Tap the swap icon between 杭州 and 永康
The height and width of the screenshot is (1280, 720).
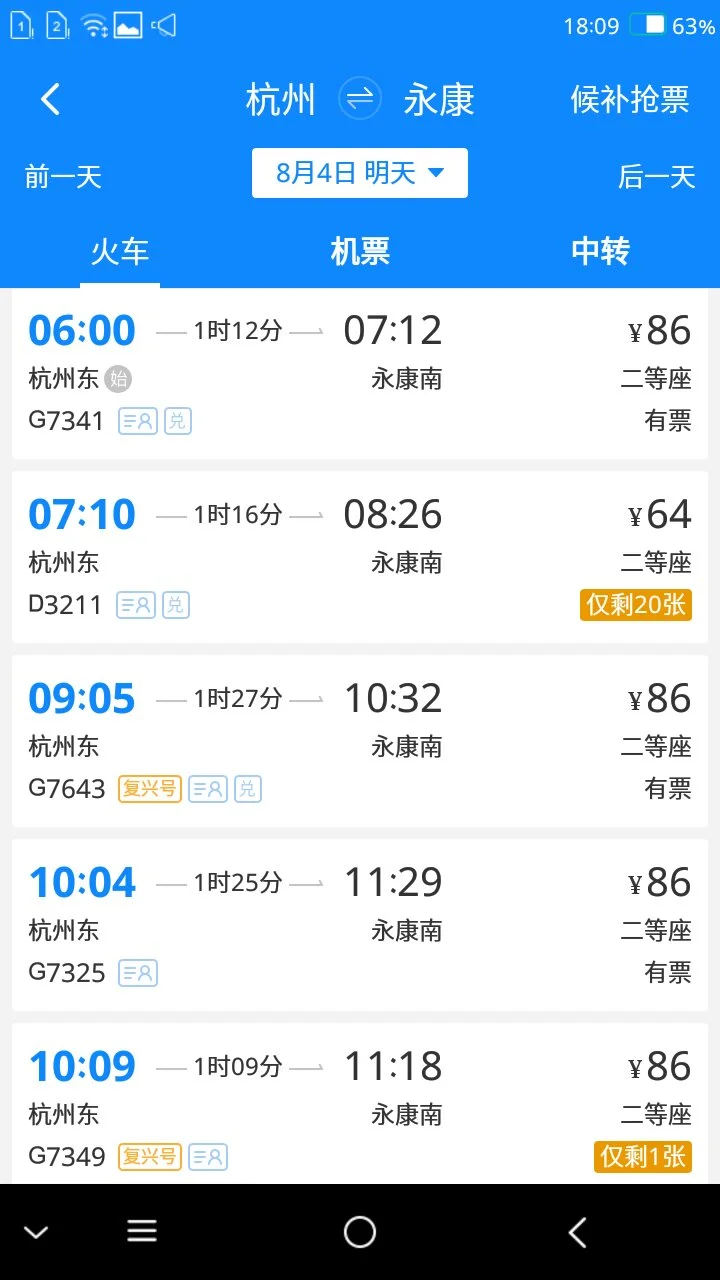tap(358, 99)
